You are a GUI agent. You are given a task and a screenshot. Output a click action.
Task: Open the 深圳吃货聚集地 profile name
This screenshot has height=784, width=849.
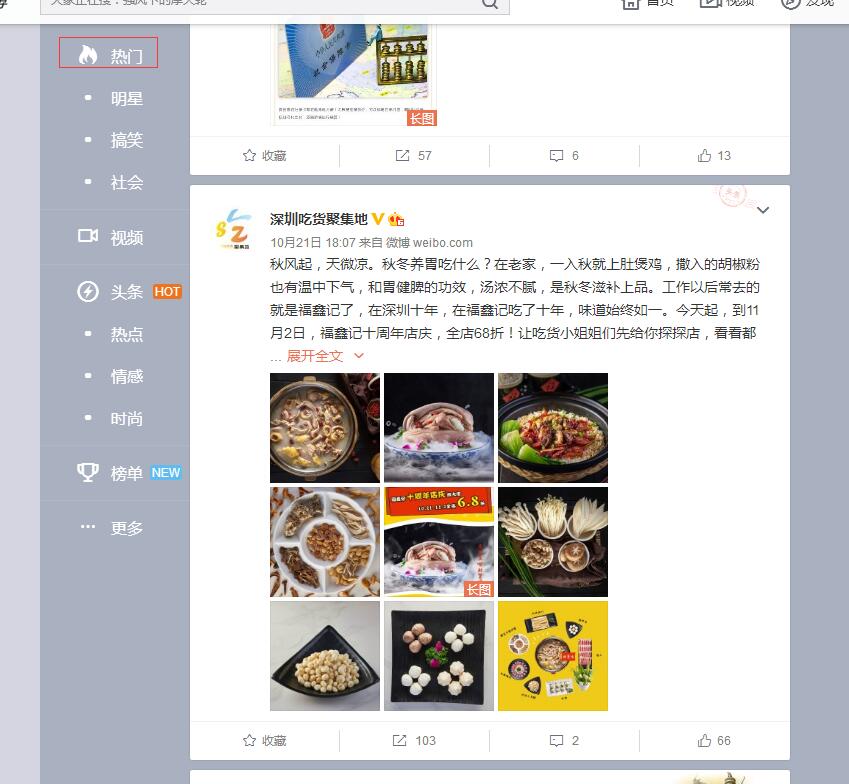[318, 219]
